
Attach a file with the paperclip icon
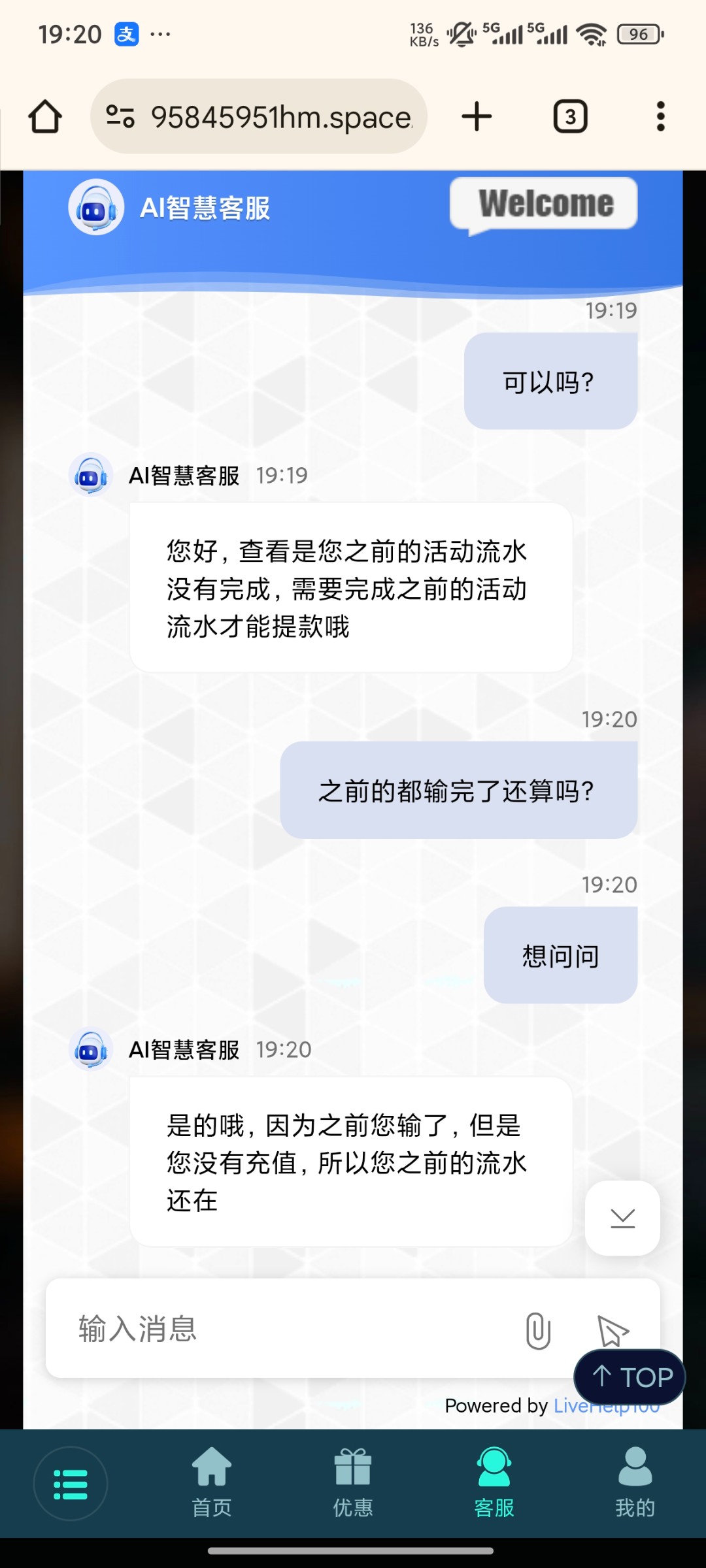(x=538, y=1330)
